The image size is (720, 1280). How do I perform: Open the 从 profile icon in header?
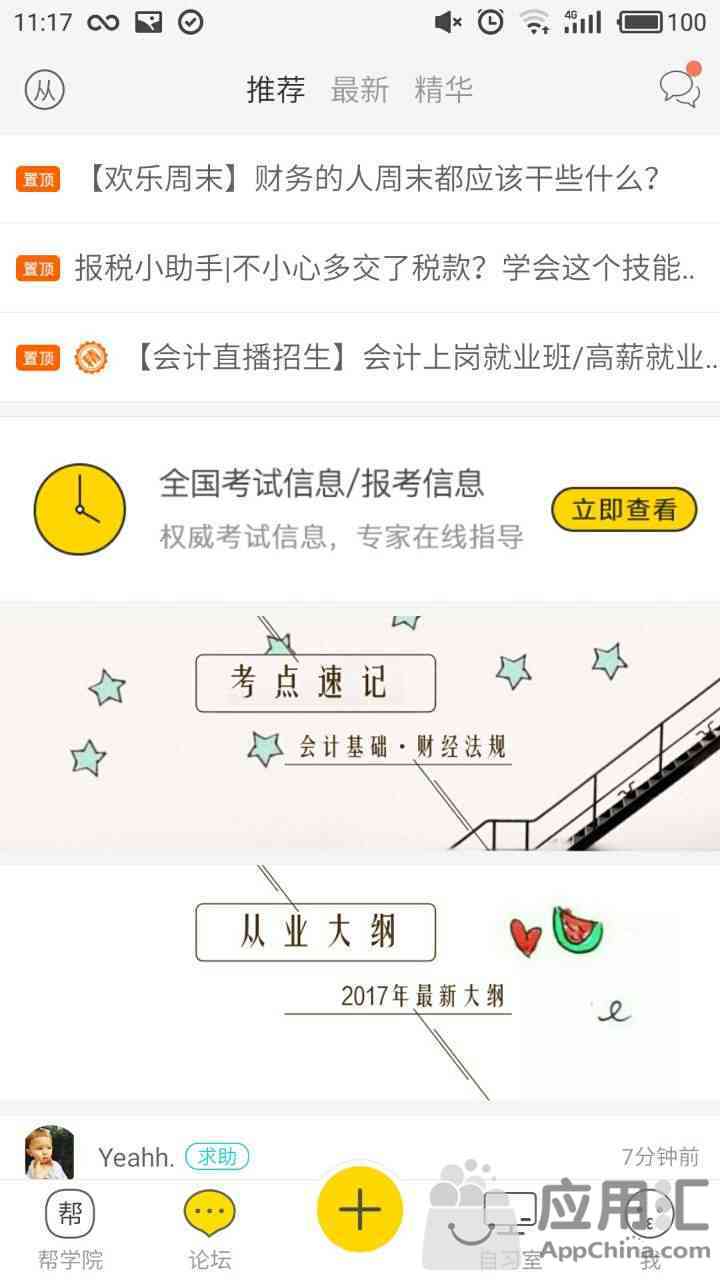44,90
